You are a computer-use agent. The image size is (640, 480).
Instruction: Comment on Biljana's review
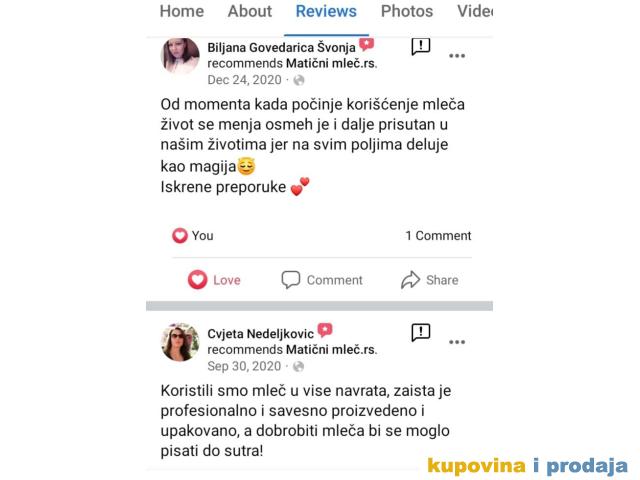point(322,280)
